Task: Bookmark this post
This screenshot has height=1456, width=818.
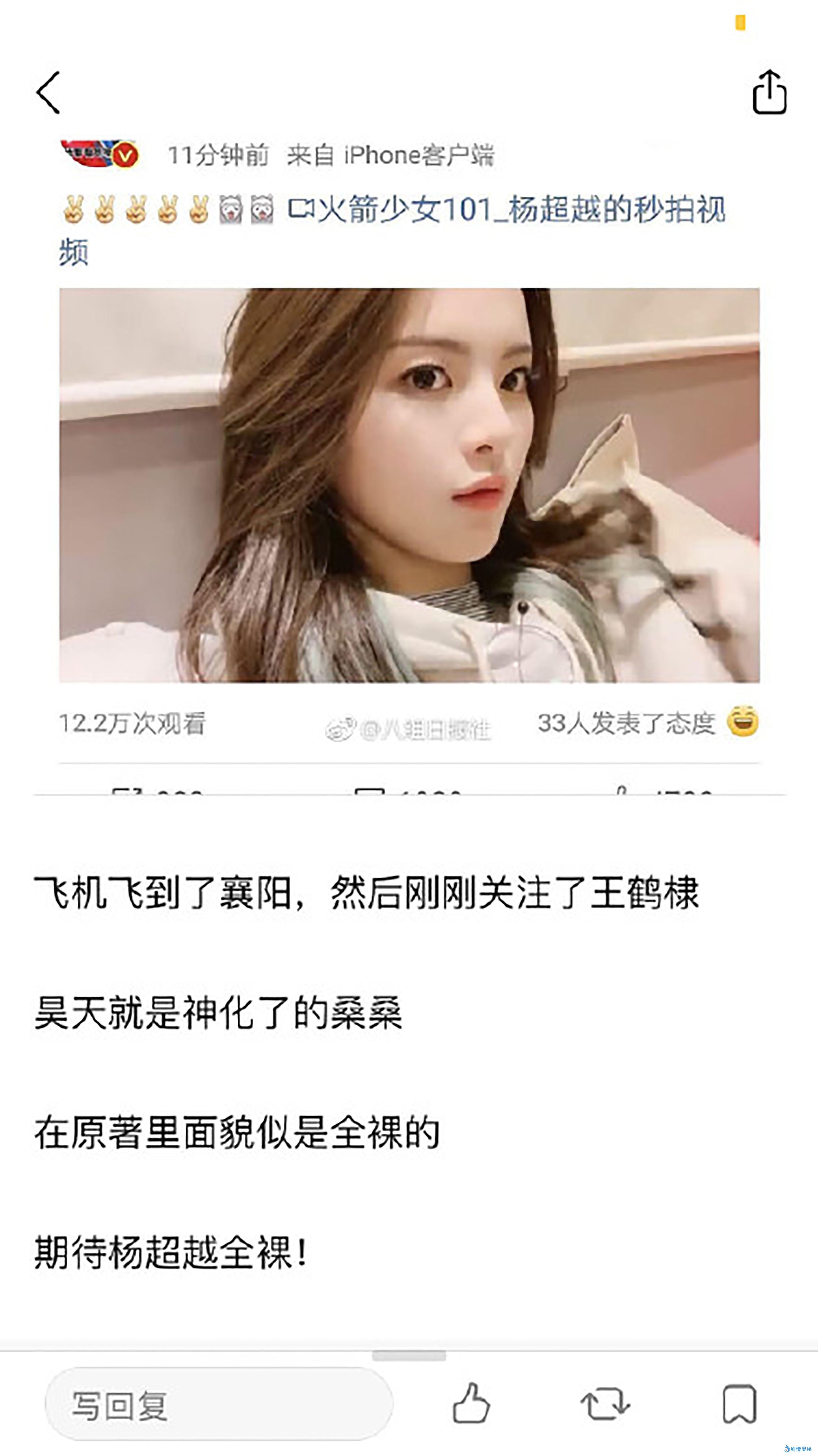Action: (x=739, y=1405)
